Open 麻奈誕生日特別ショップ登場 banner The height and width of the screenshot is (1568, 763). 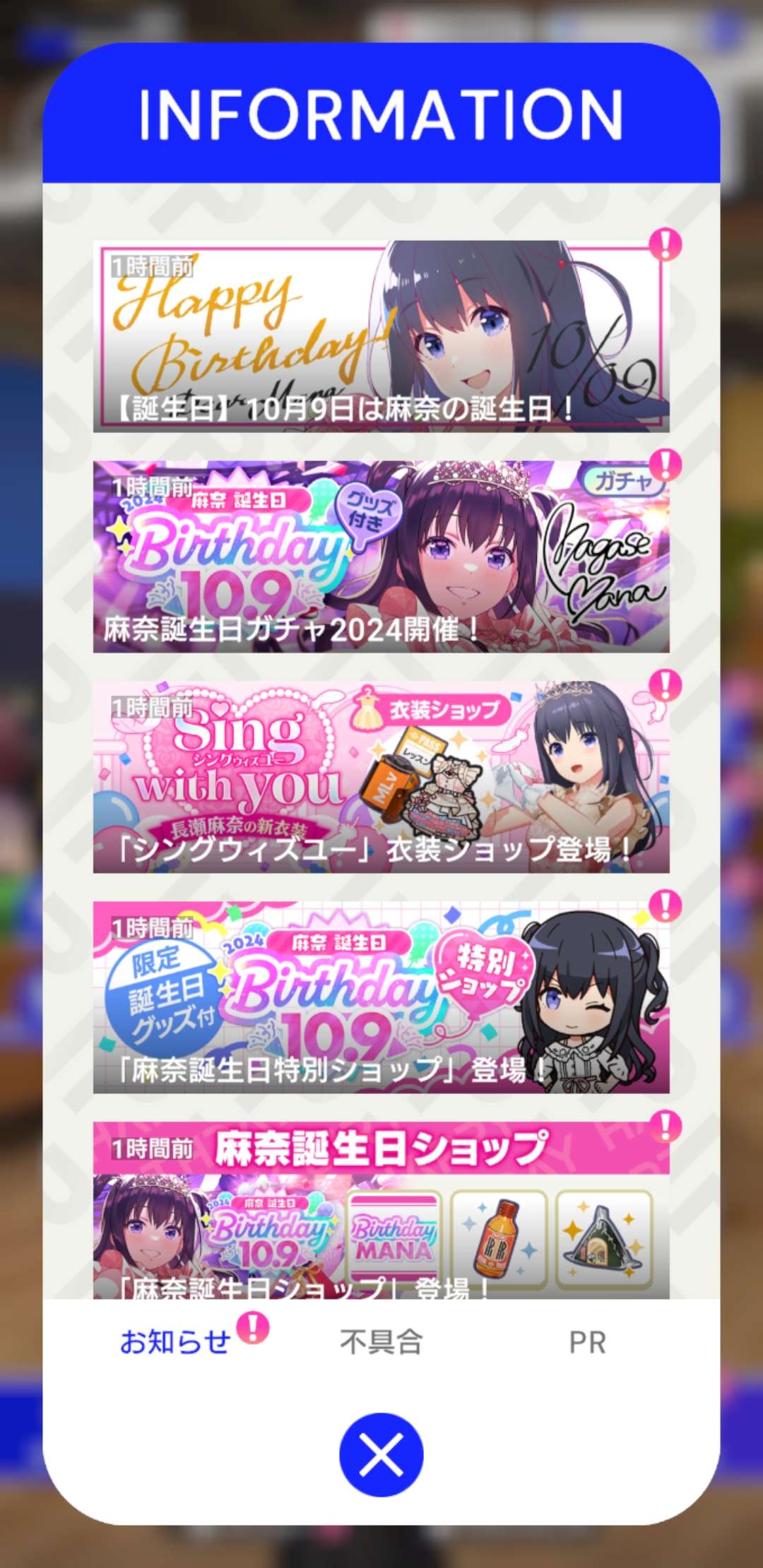point(381,997)
